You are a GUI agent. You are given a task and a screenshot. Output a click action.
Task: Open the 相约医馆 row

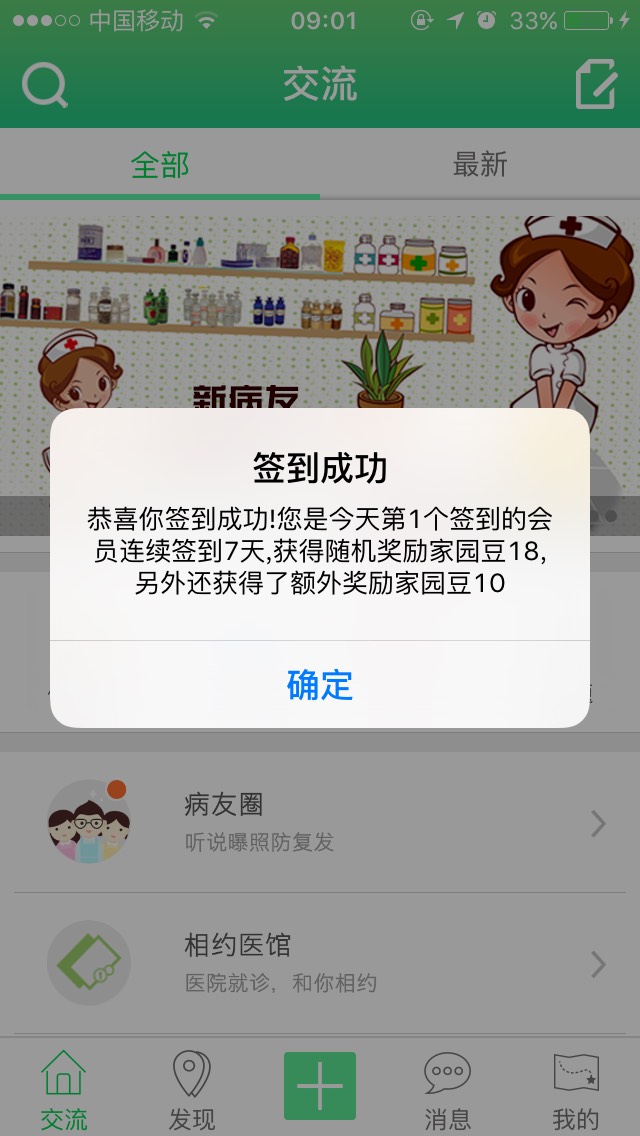click(x=320, y=963)
